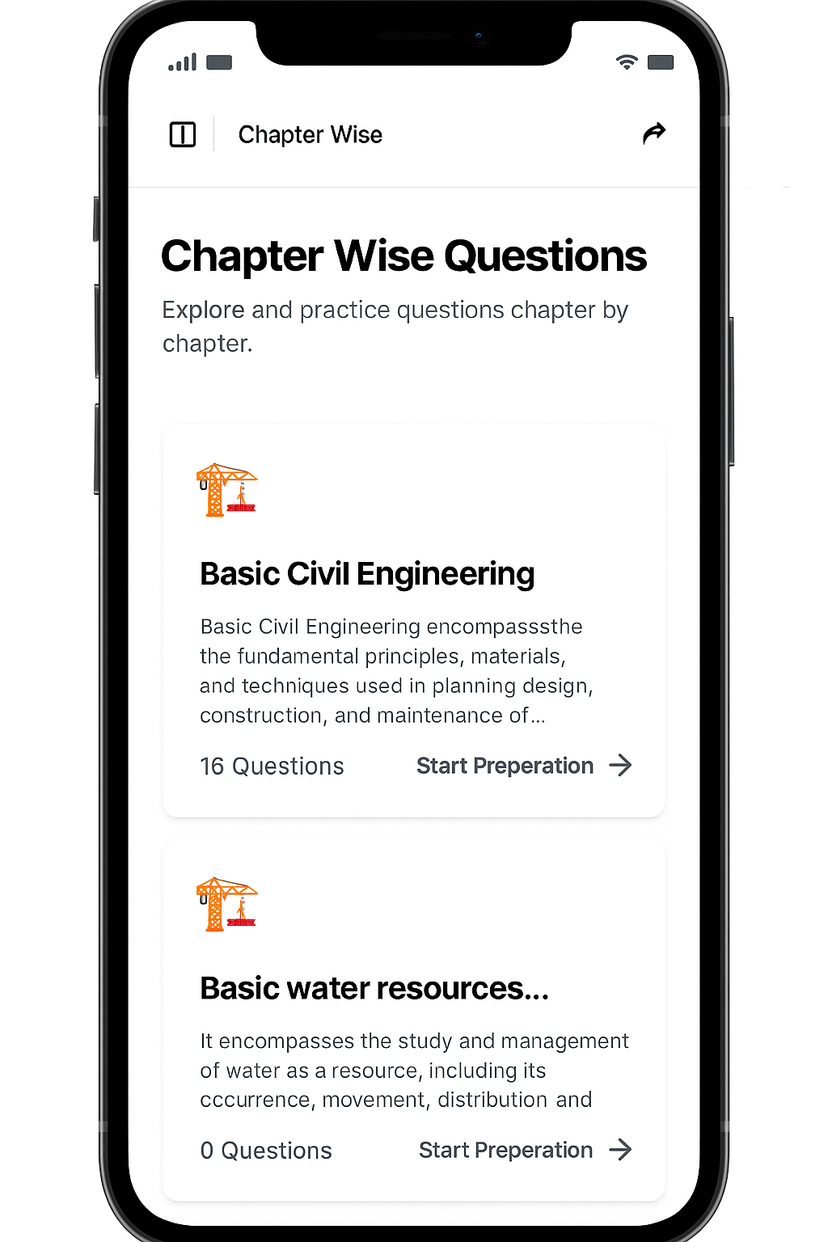Start Preperation for Basic Civil Engineering
Screen dimensions: 828x1242
click(x=524, y=766)
